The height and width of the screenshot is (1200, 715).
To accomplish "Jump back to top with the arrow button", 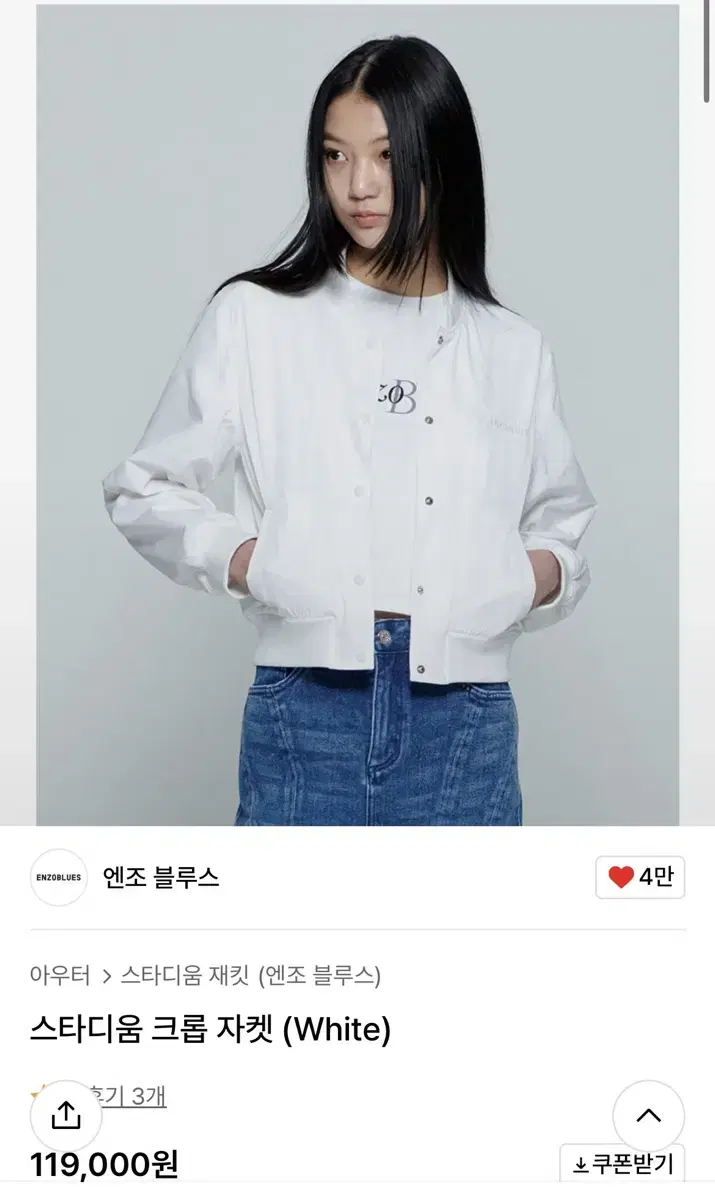I will tap(648, 1116).
